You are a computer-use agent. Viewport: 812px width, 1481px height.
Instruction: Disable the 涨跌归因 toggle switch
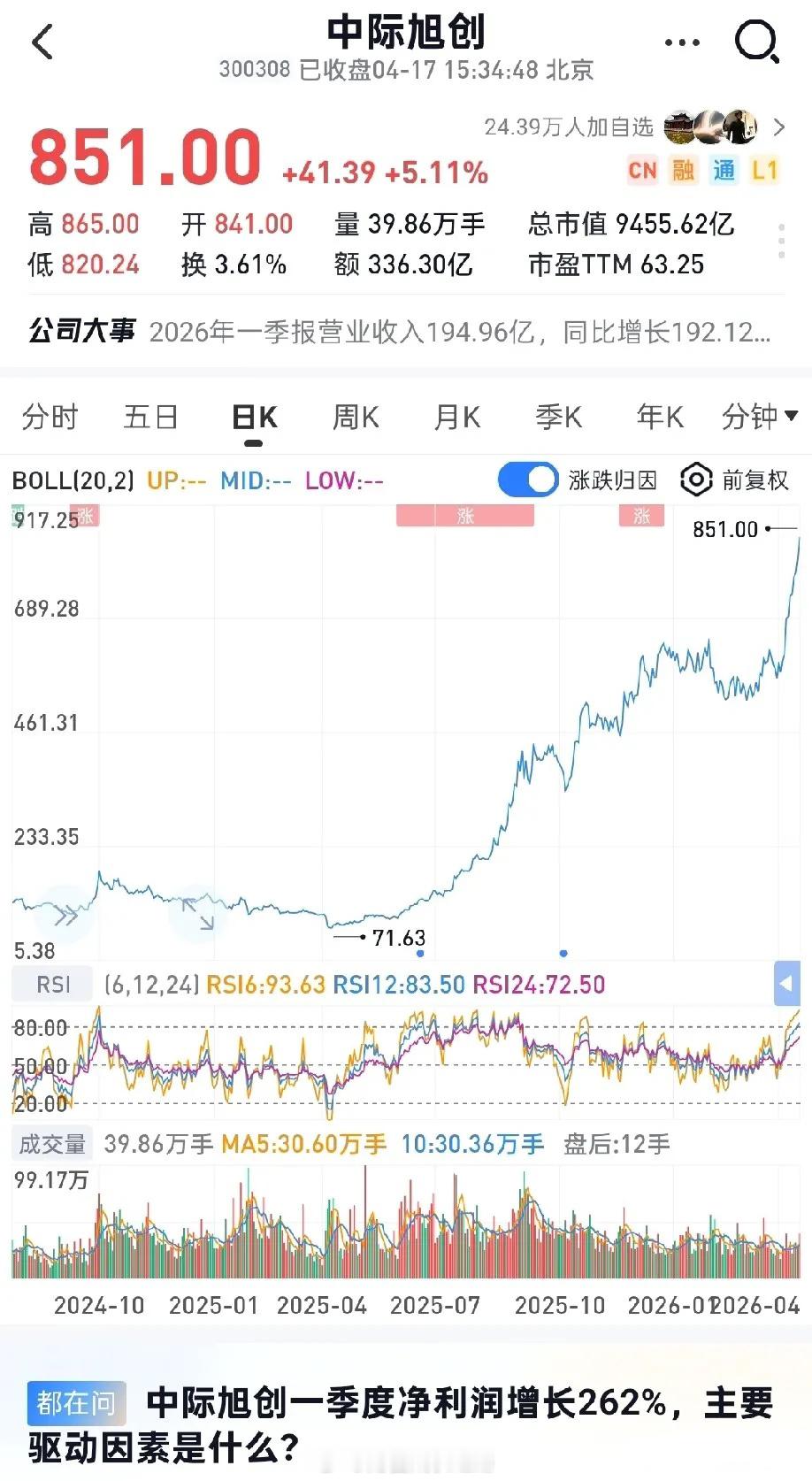coord(527,479)
